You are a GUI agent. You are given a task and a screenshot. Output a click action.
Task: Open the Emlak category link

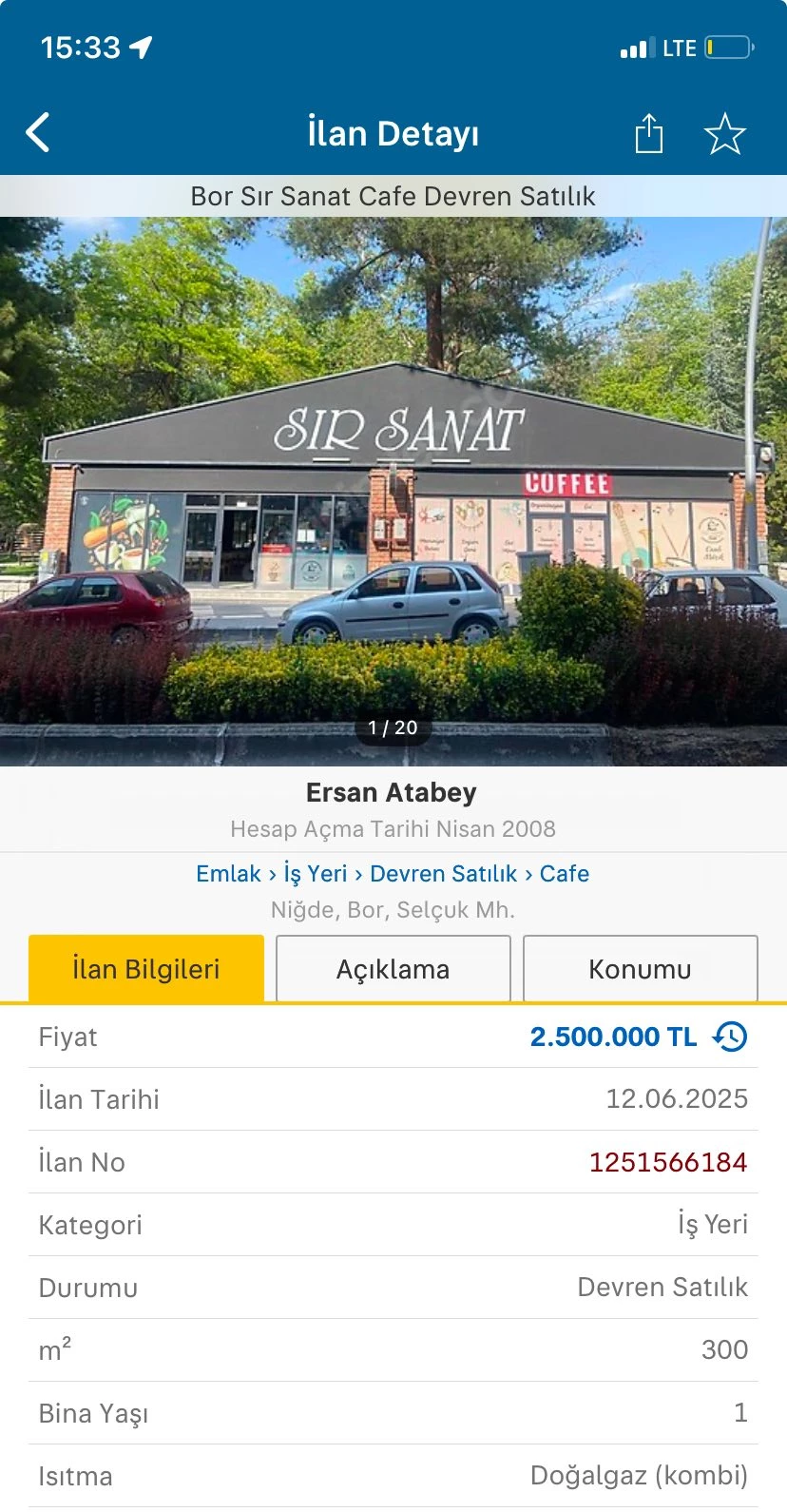pyautogui.click(x=228, y=874)
